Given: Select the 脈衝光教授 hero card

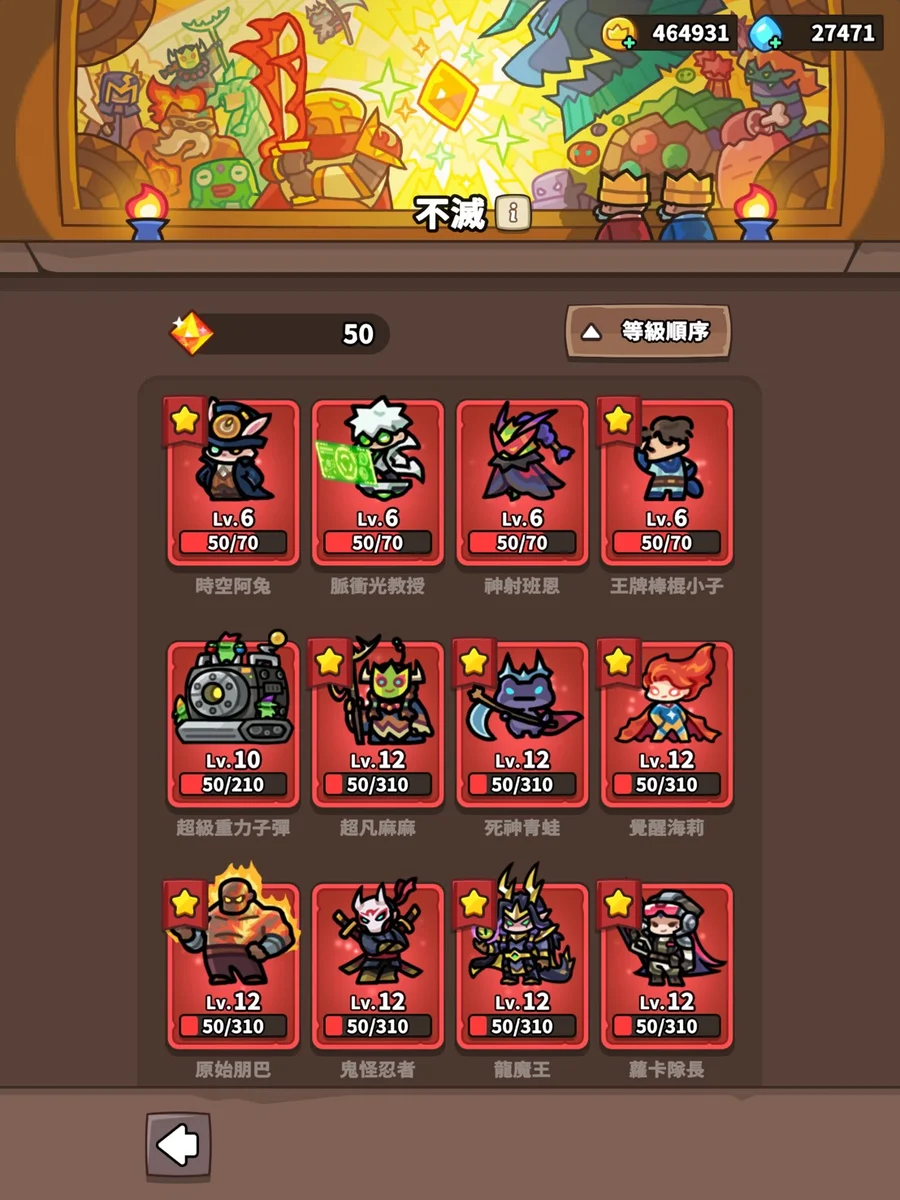Looking at the screenshot, I should [377, 480].
